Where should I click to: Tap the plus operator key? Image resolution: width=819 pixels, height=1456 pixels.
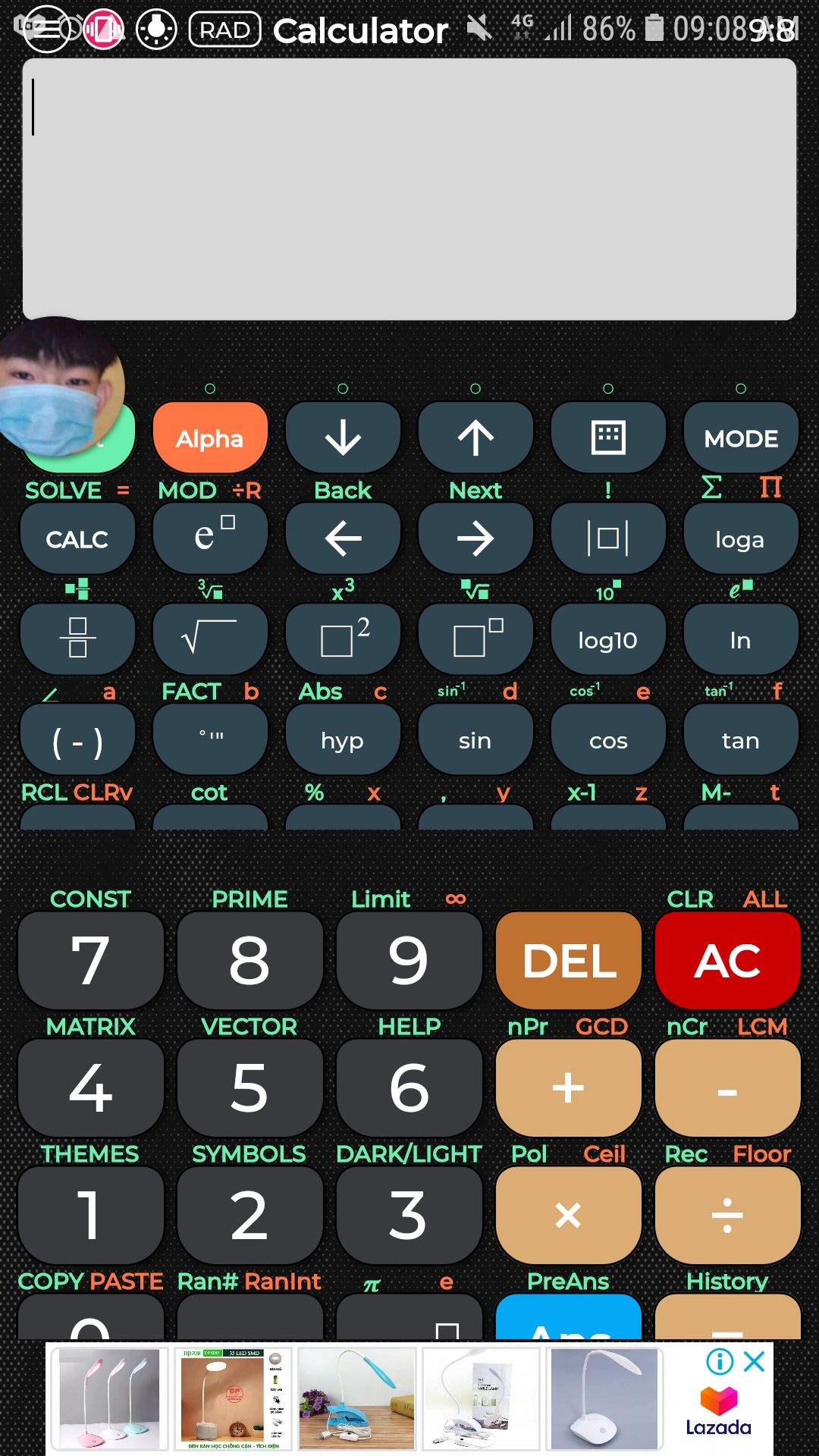(x=568, y=1087)
